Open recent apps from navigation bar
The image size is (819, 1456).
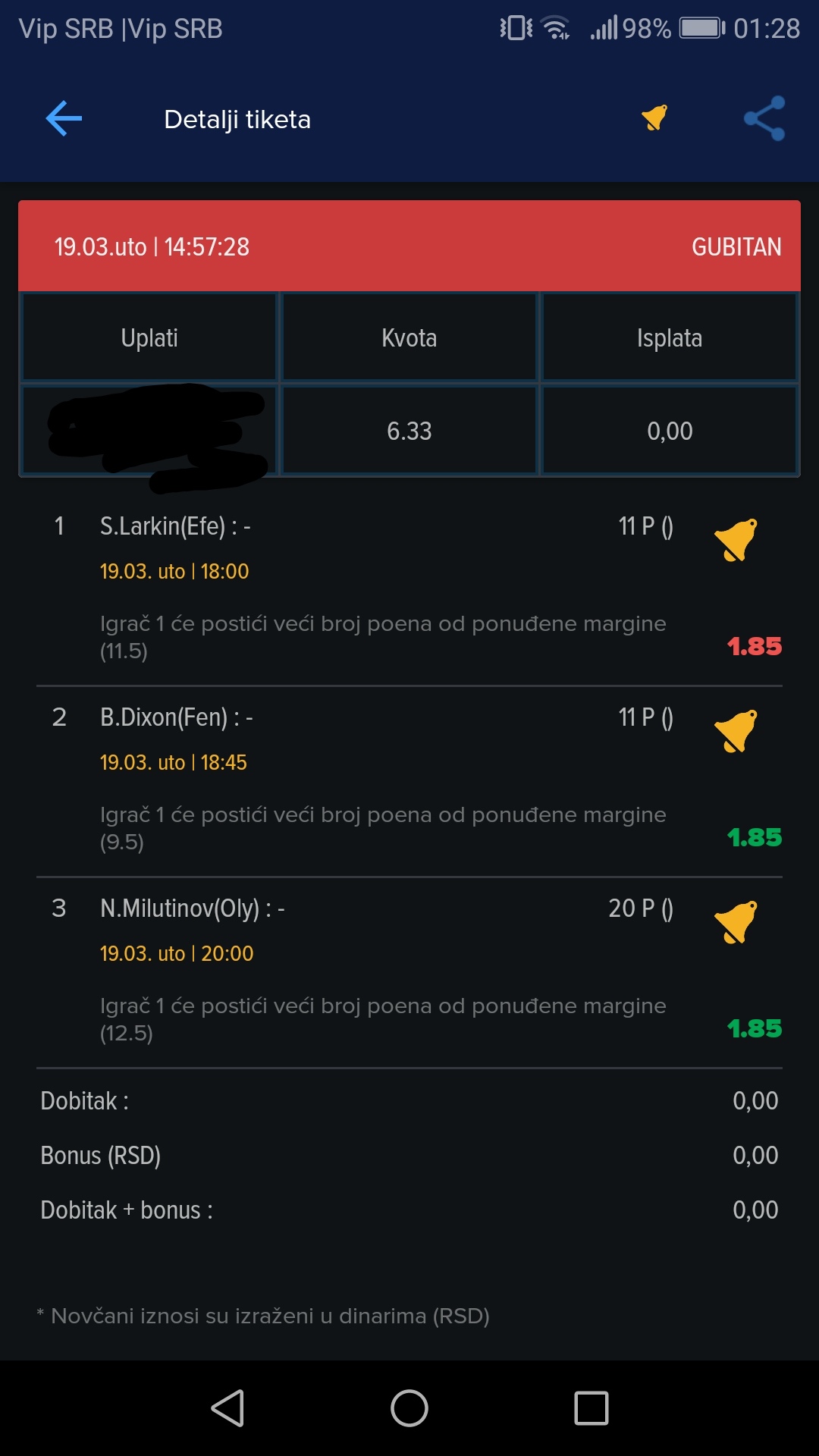pyautogui.click(x=591, y=1408)
